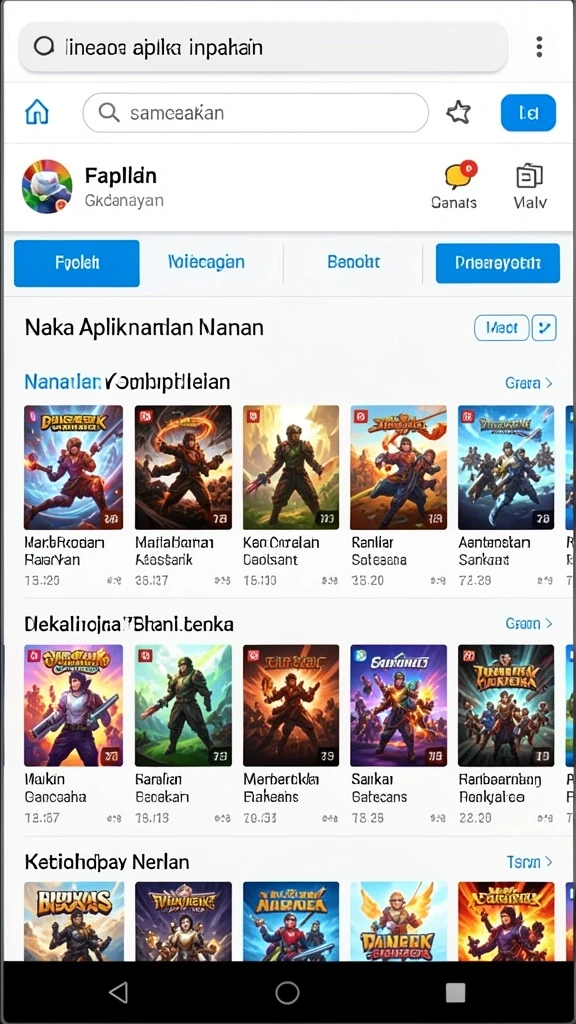This screenshot has height=1024, width=576.
Task: Tap the home icon
Action: point(37,113)
